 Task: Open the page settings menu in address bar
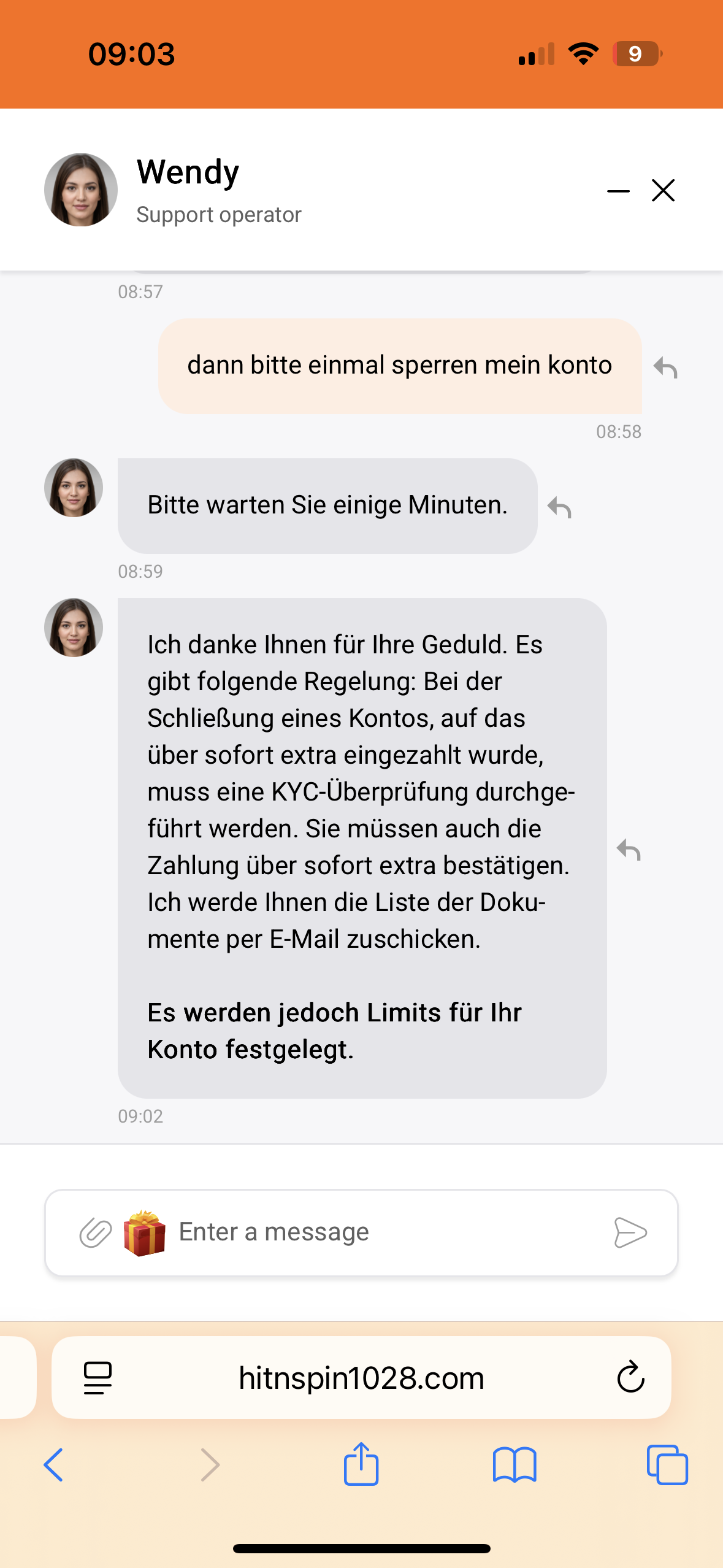point(98,1378)
